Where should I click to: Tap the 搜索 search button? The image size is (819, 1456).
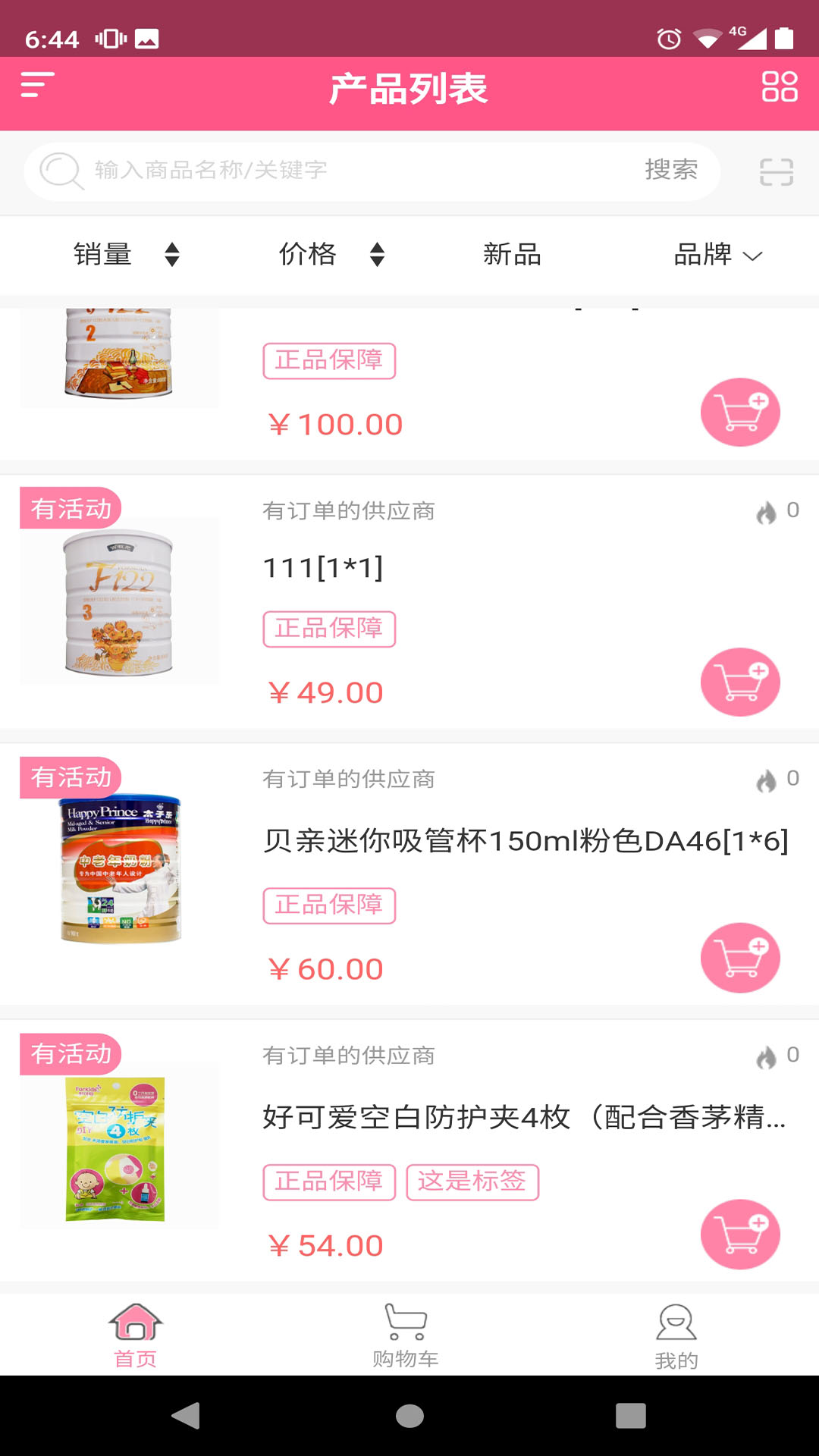click(x=671, y=171)
